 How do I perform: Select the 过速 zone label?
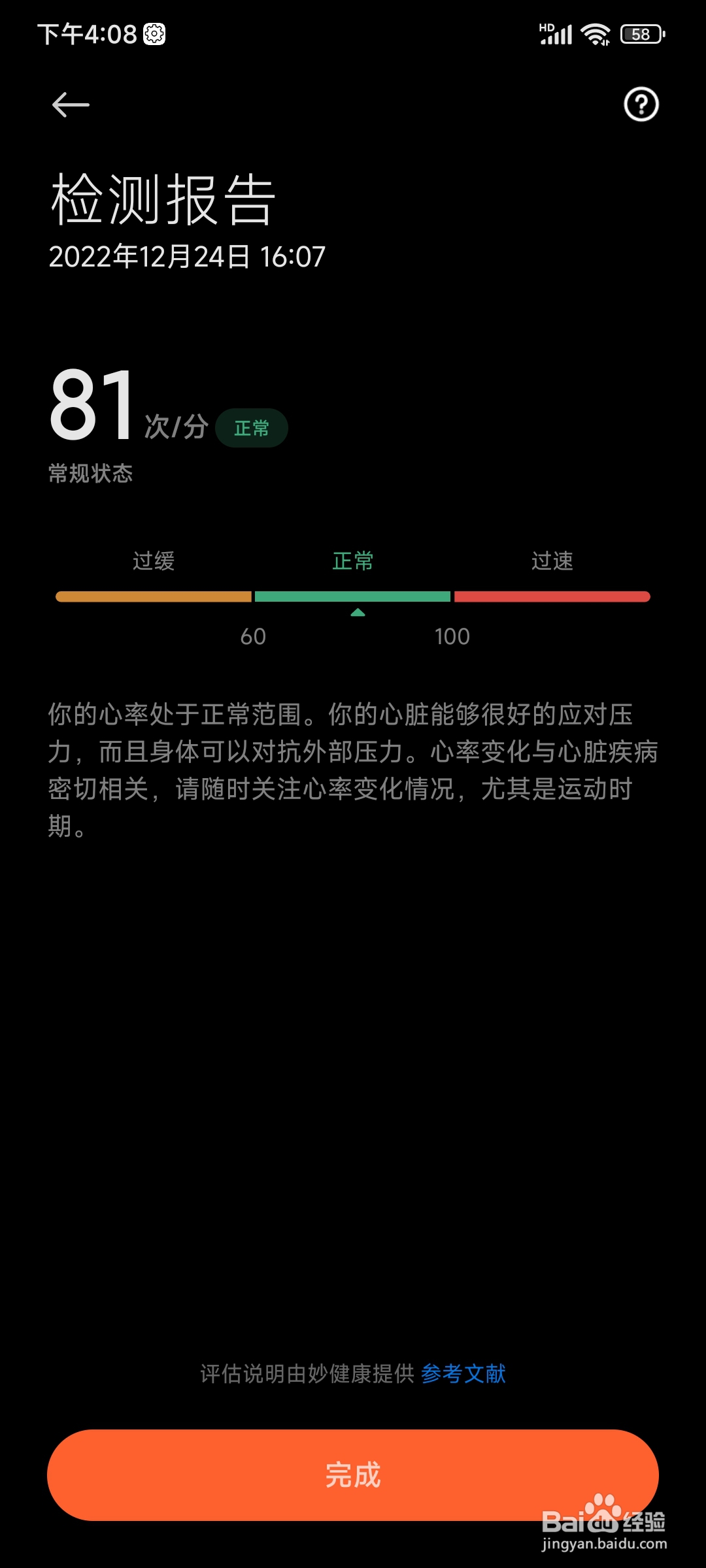click(x=552, y=561)
